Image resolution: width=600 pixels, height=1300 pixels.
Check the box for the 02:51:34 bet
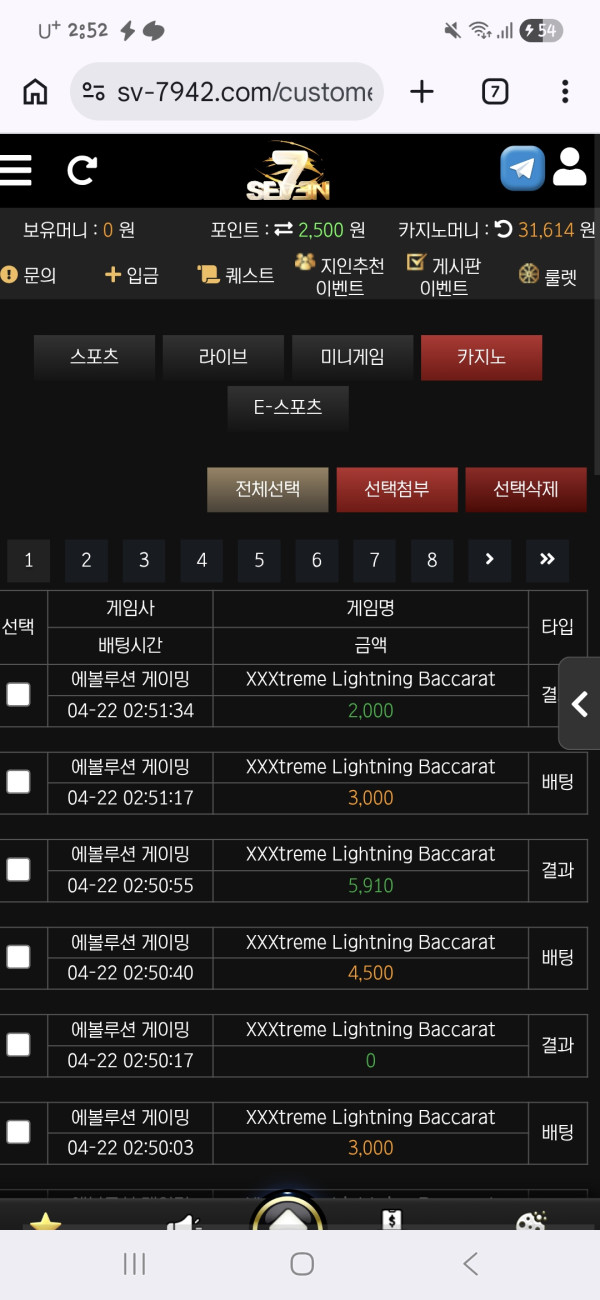[18, 695]
